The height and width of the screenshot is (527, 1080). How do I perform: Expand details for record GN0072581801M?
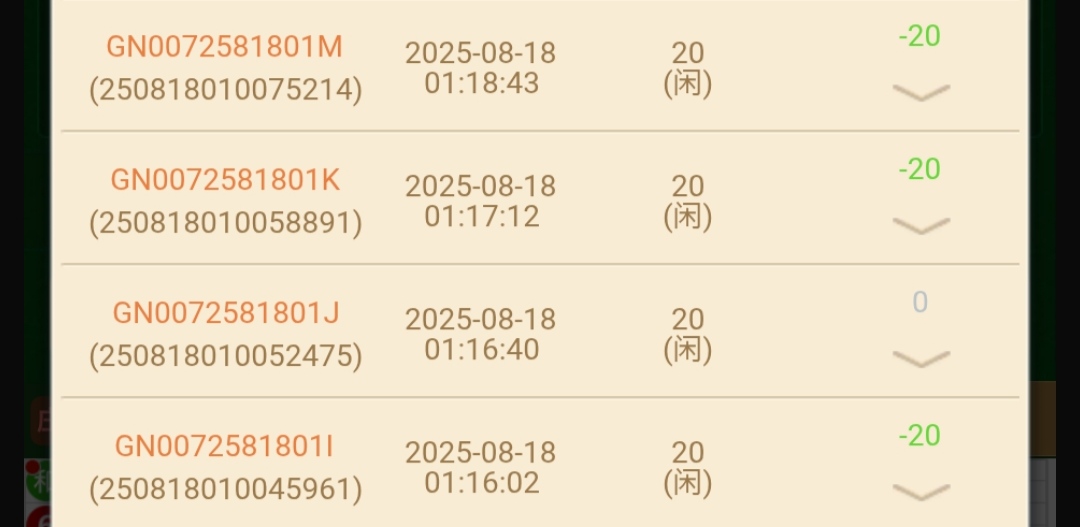[x=920, y=93]
